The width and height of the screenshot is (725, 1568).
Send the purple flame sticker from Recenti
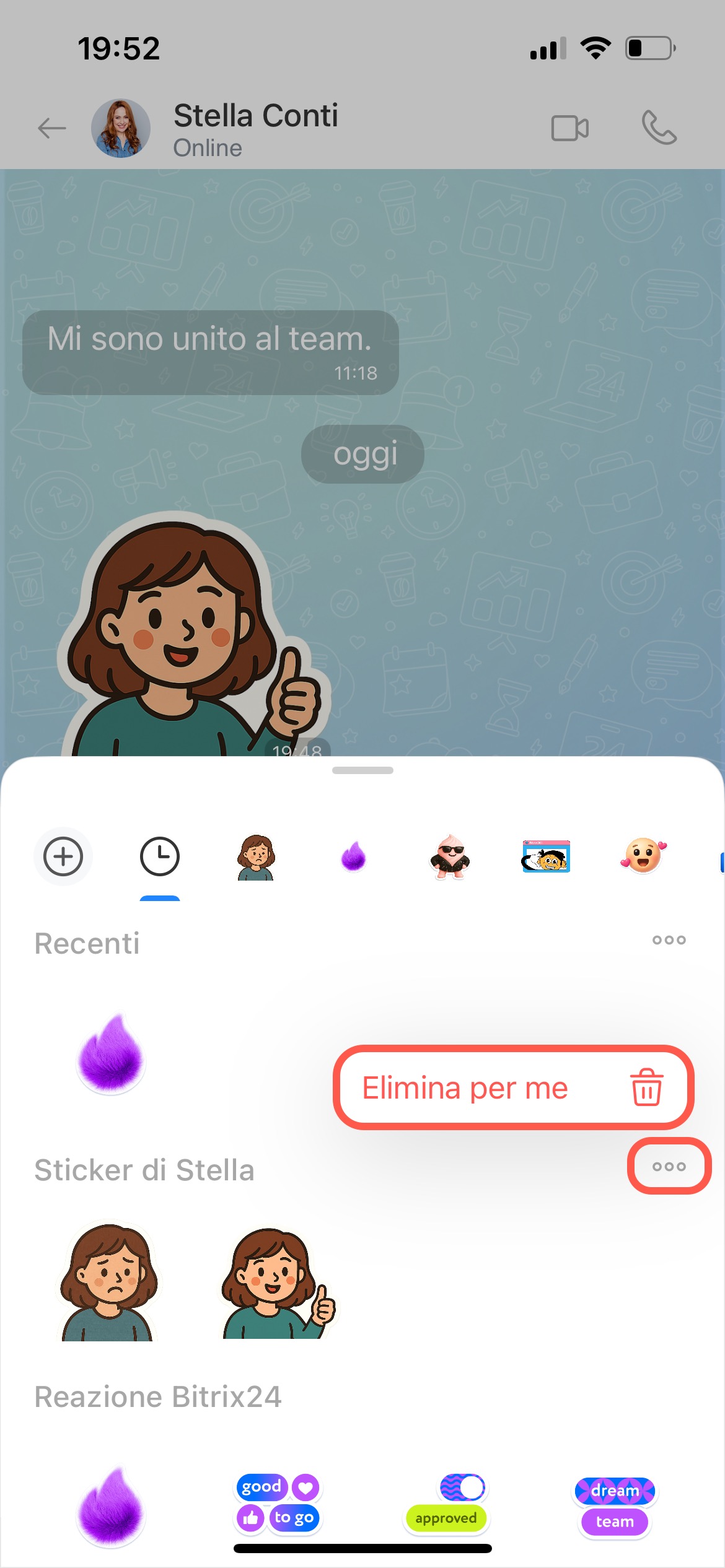(110, 1054)
